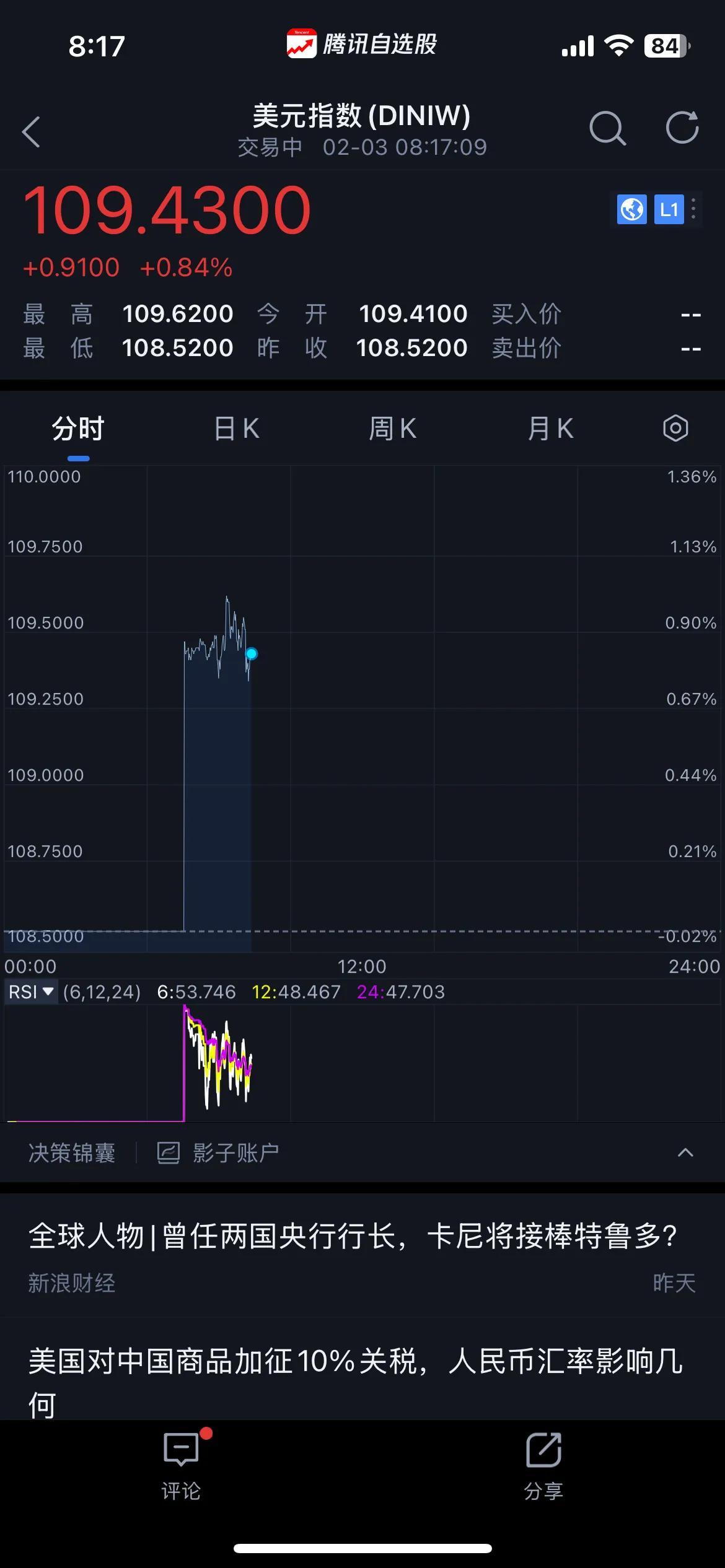The height and width of the screenshot is (1568, 725).
Task: Collapse the panel with the up chevron
Action: point(685,1153)
